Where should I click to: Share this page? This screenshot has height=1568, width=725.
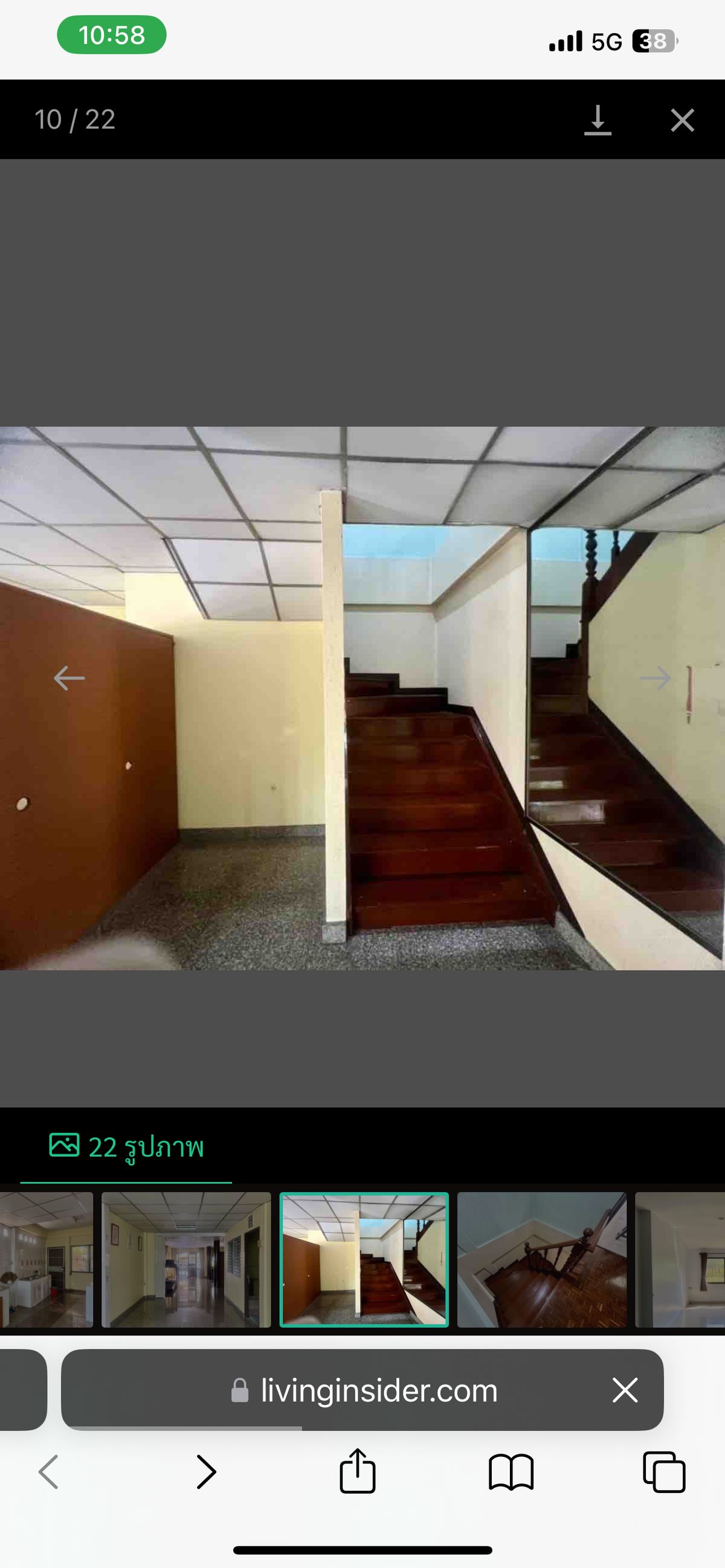357,1471
